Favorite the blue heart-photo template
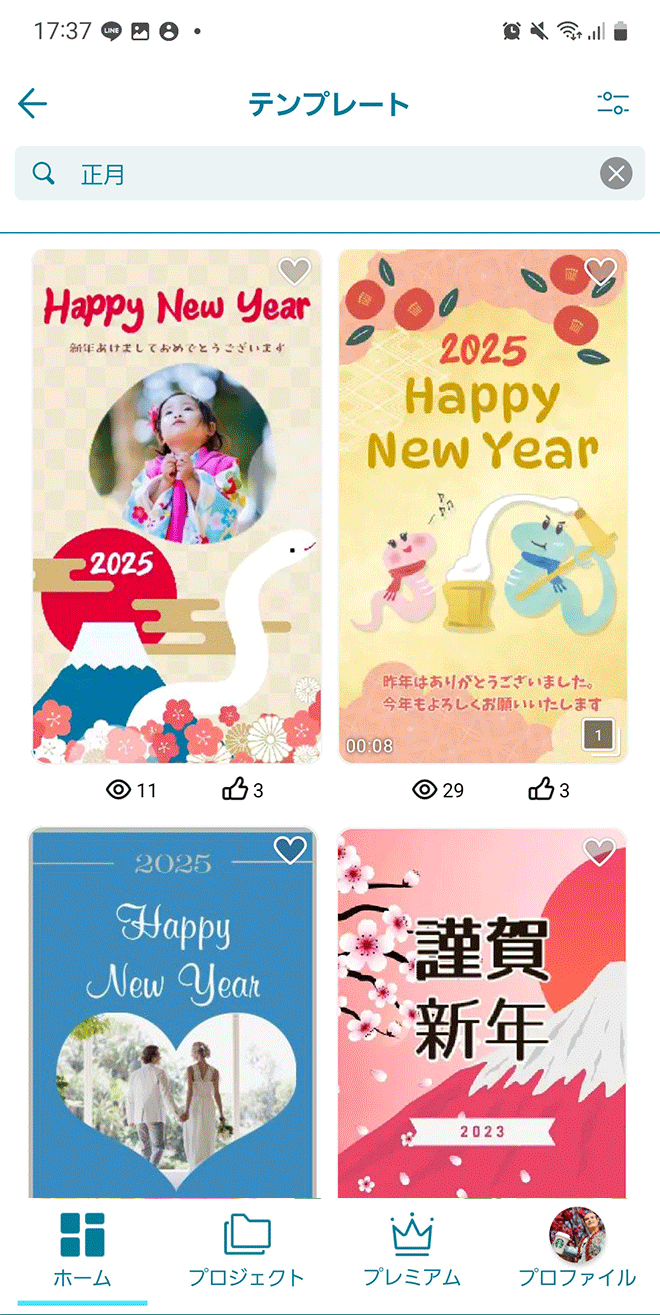Screen dimensions: 660x1315 tap(290, 850)
